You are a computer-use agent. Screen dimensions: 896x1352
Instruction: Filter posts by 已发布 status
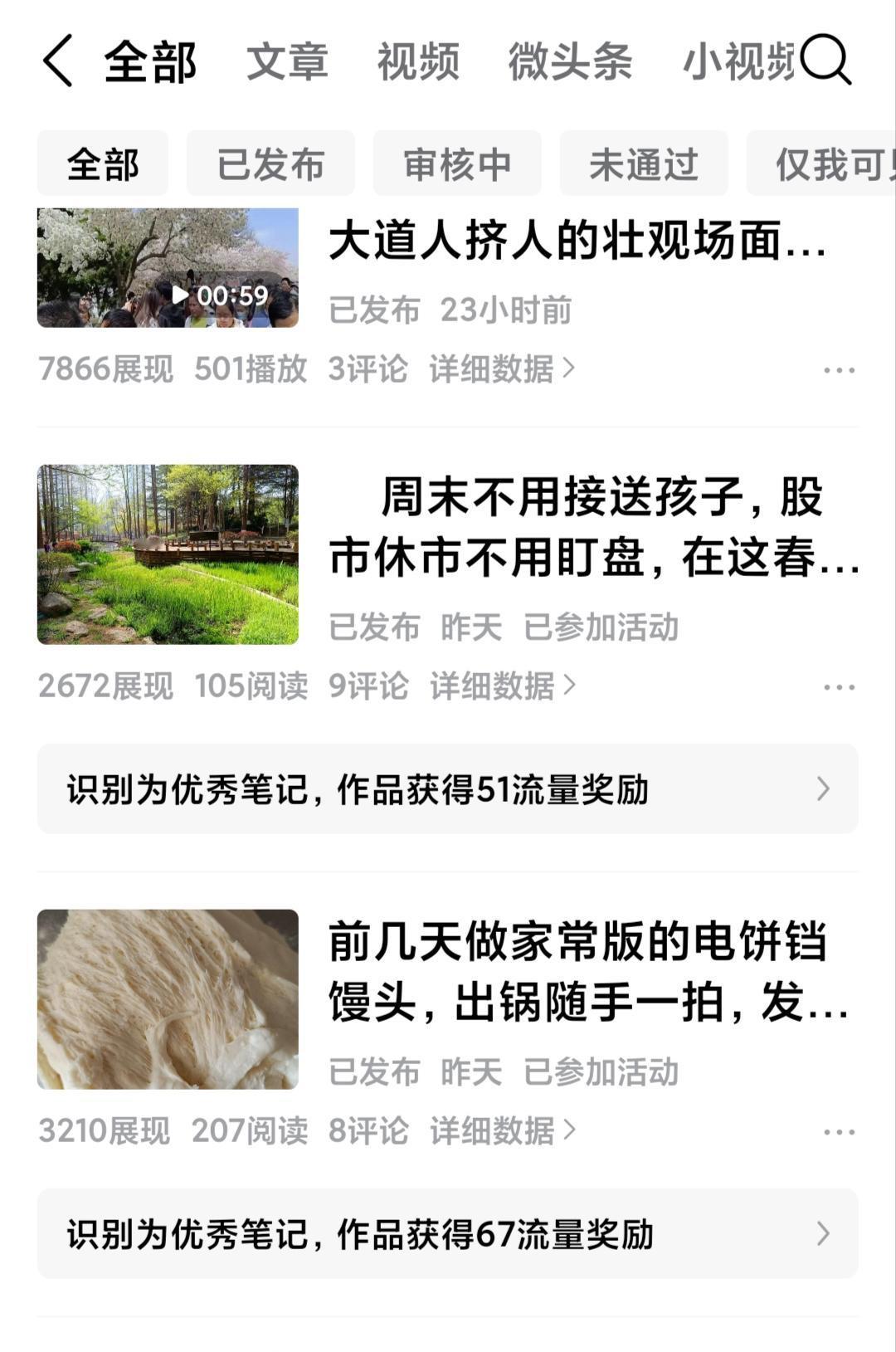pos(270,163)
